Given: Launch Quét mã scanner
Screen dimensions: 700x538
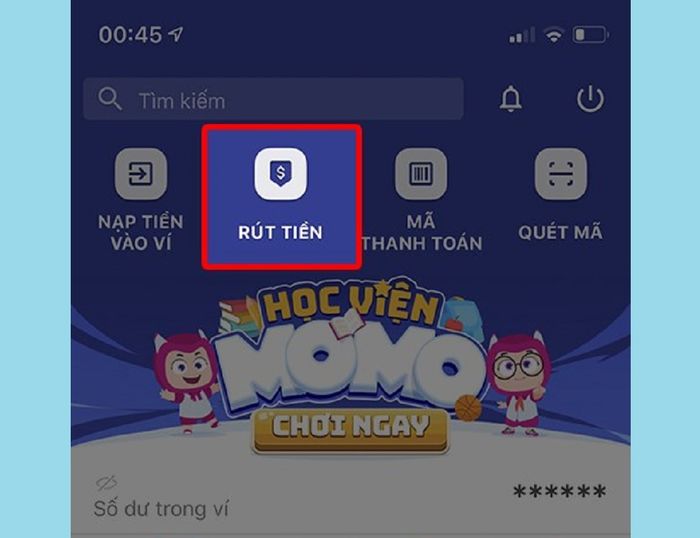Looking at the screenshot, I should (560, 196).
